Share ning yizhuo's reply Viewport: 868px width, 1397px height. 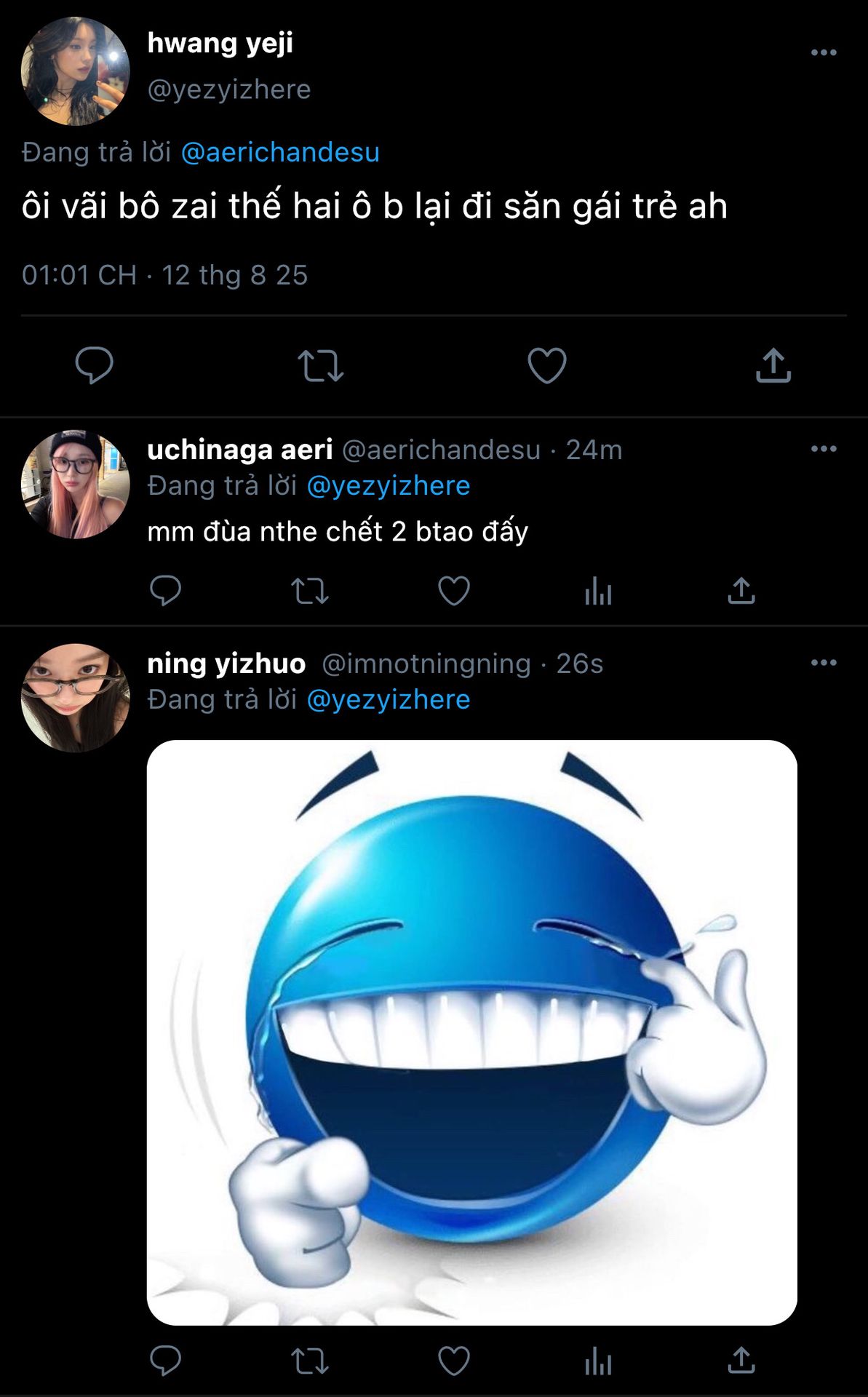[741, 1361]
